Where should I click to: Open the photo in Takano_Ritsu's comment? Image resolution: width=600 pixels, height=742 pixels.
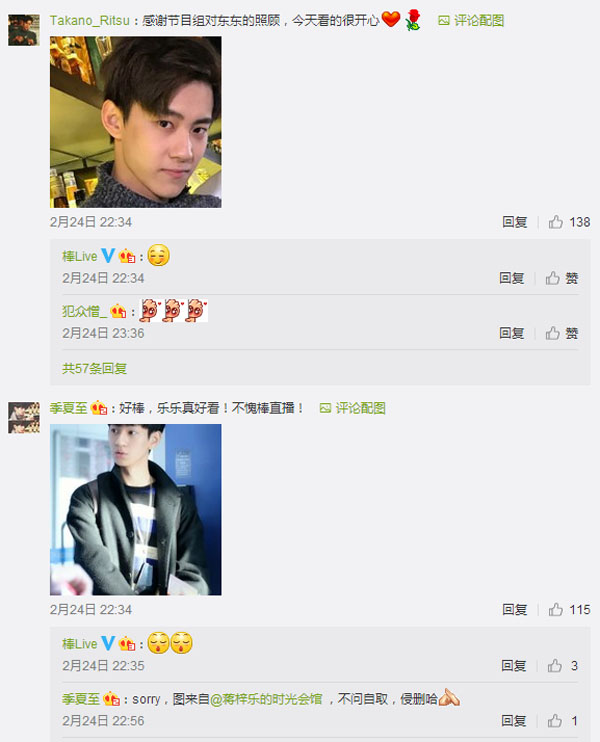click(x=135, y=122)
